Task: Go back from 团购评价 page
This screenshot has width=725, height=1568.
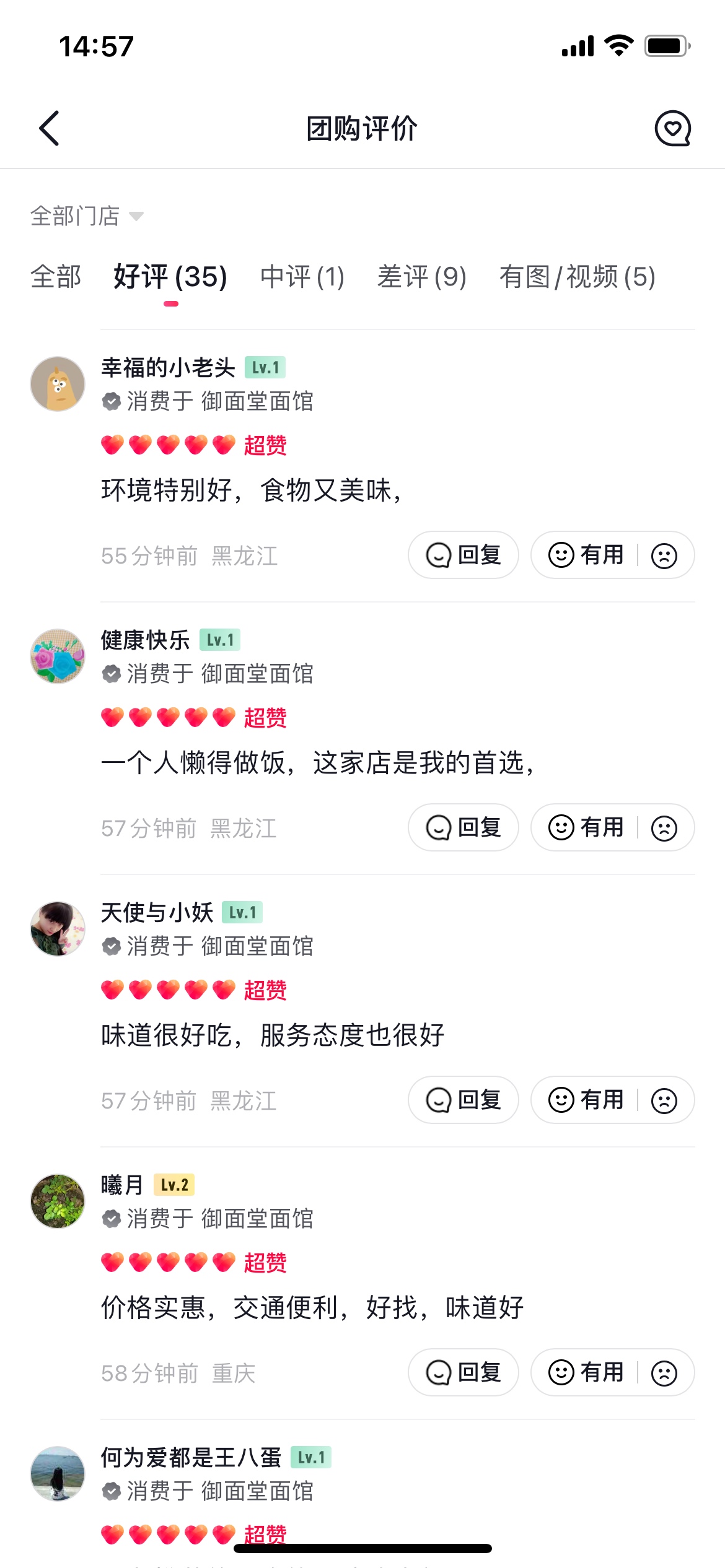Action: 49,128
